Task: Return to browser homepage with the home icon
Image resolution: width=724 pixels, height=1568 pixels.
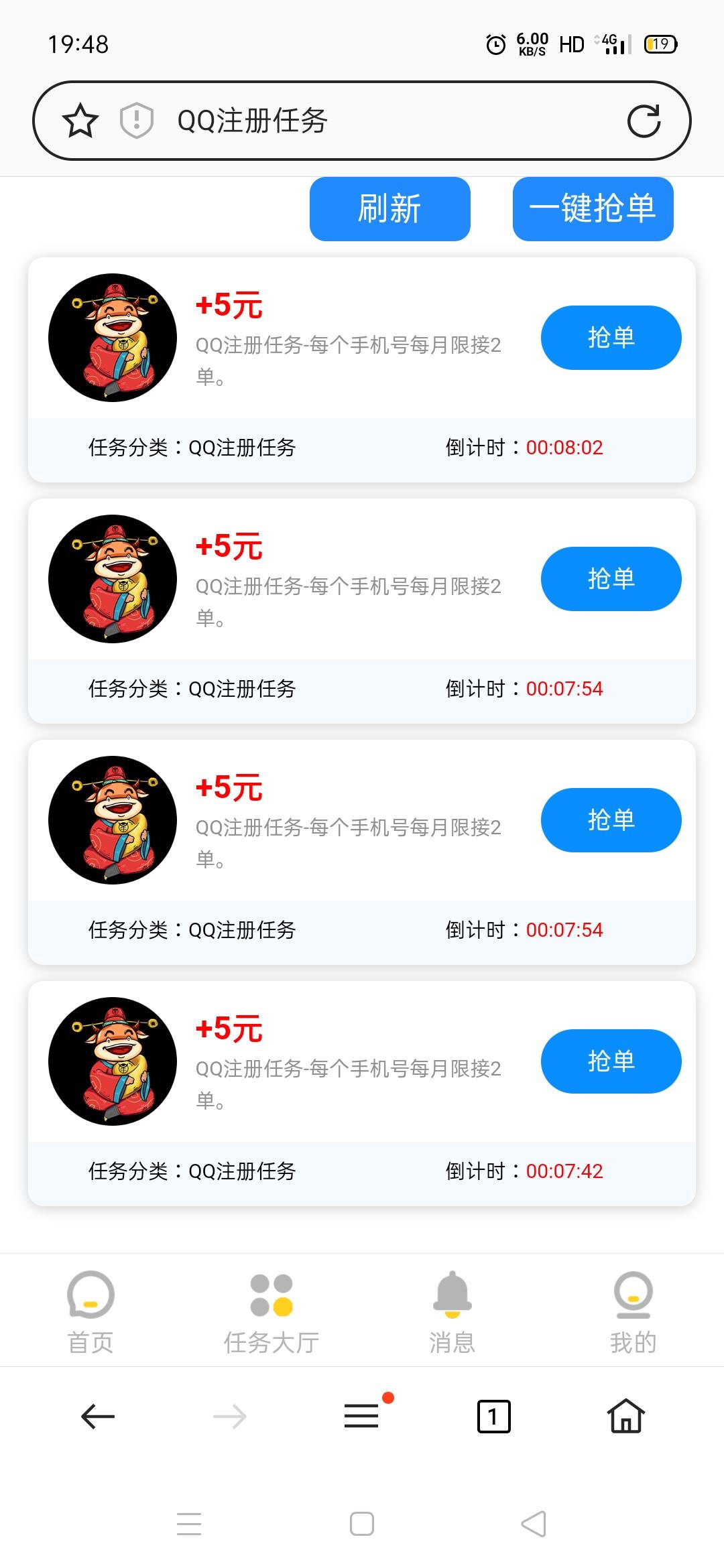Action: point(626,1416)
